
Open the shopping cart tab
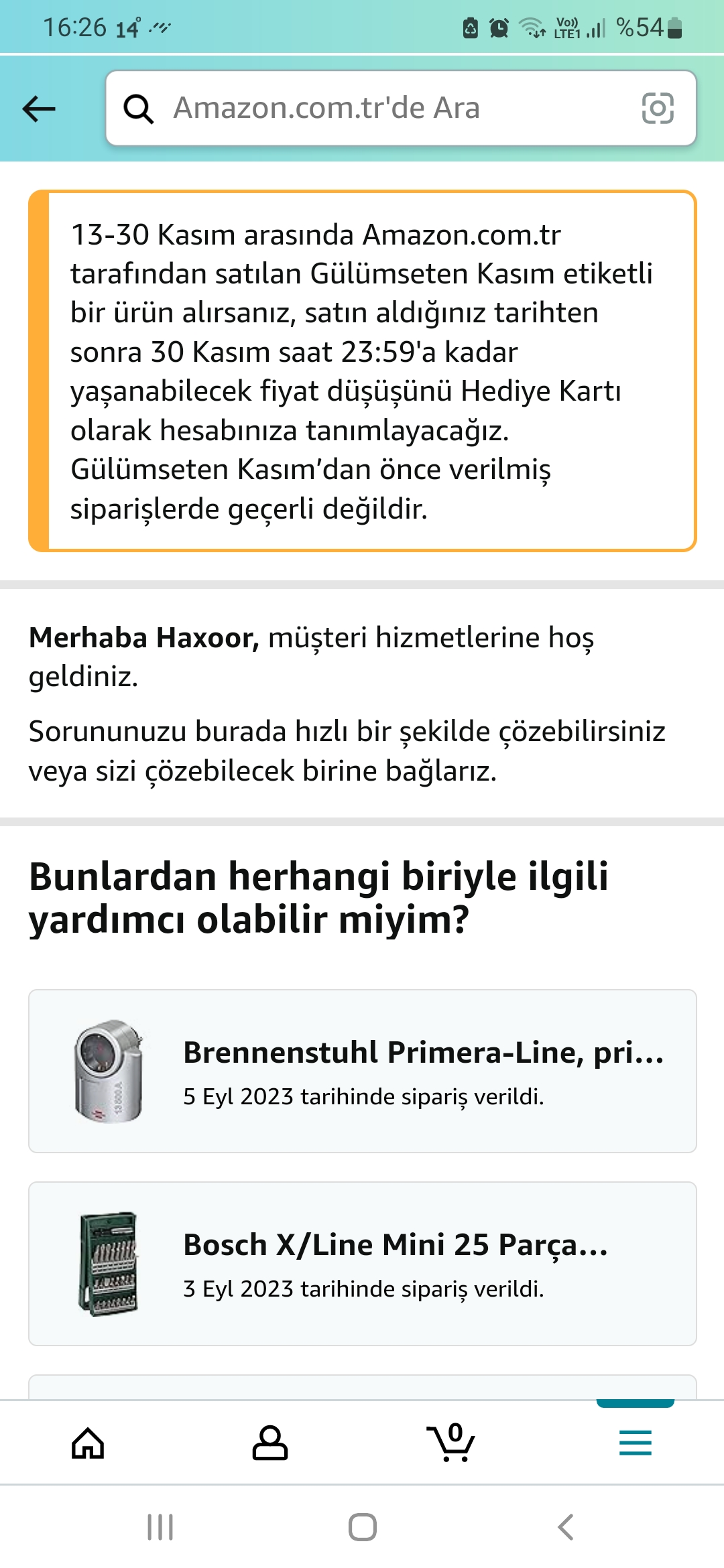[x=451, y=1442]
